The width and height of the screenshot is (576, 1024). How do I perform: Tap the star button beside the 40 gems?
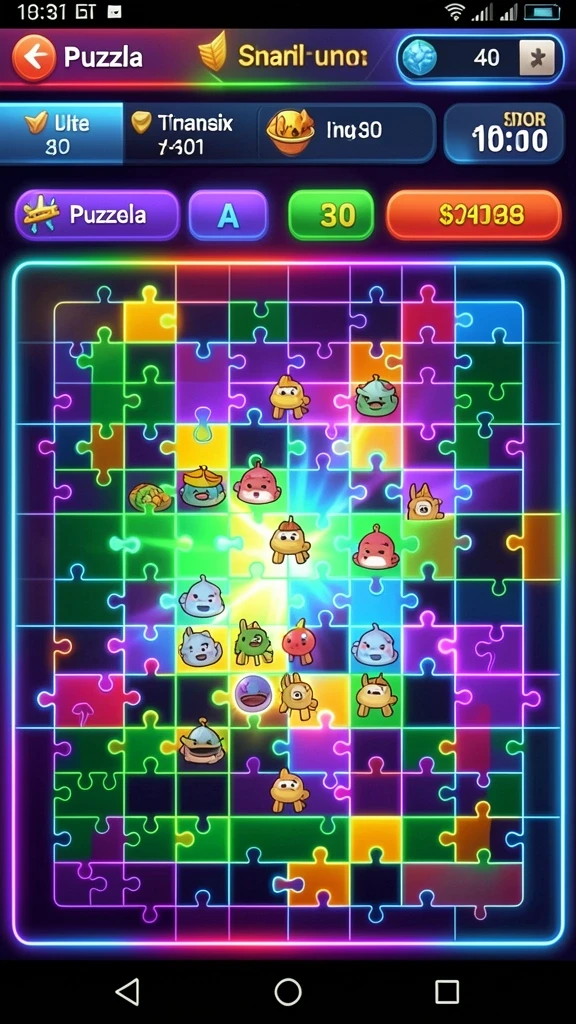coord(537,57)
